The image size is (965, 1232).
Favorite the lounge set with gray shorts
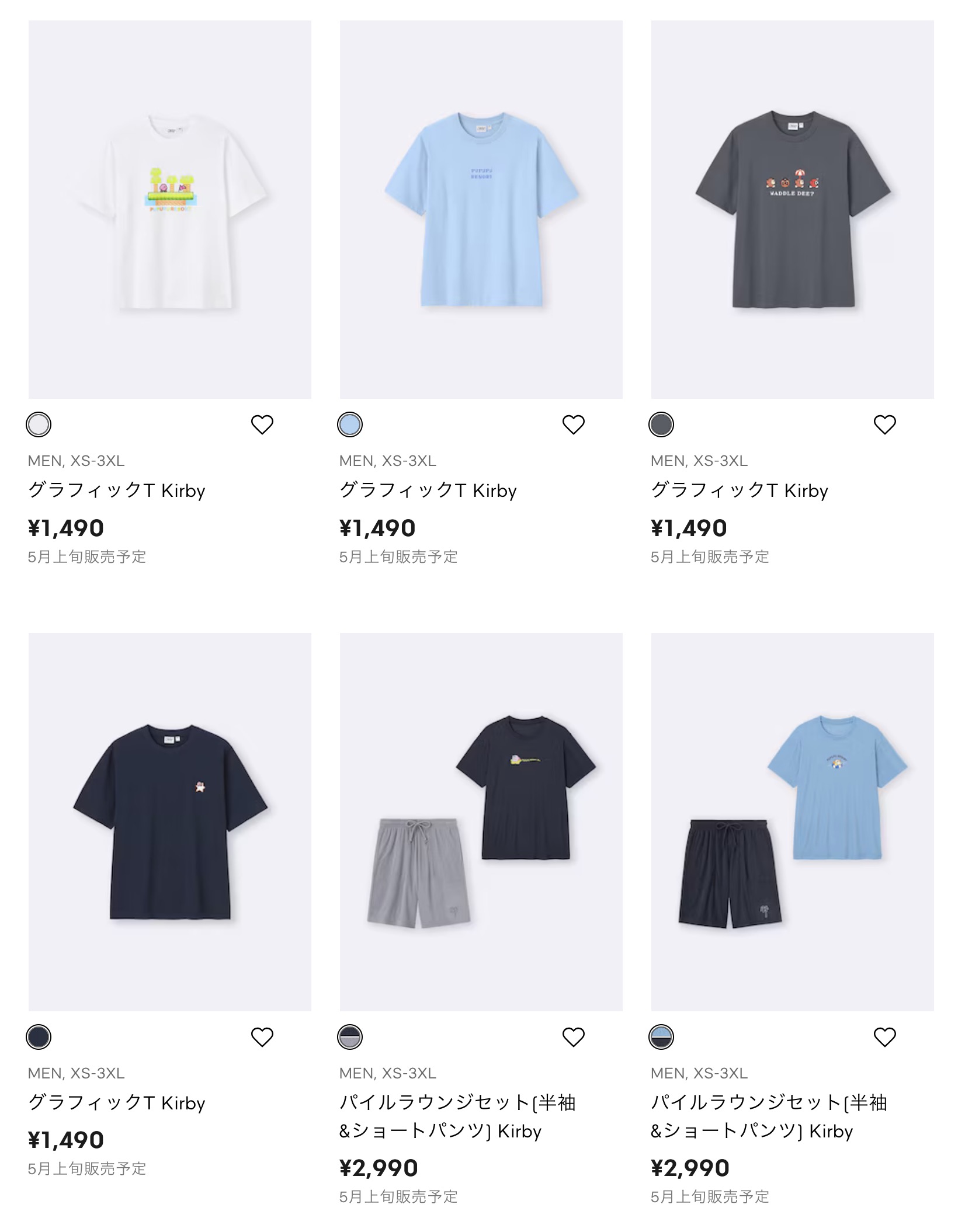tap(573, 1037)
